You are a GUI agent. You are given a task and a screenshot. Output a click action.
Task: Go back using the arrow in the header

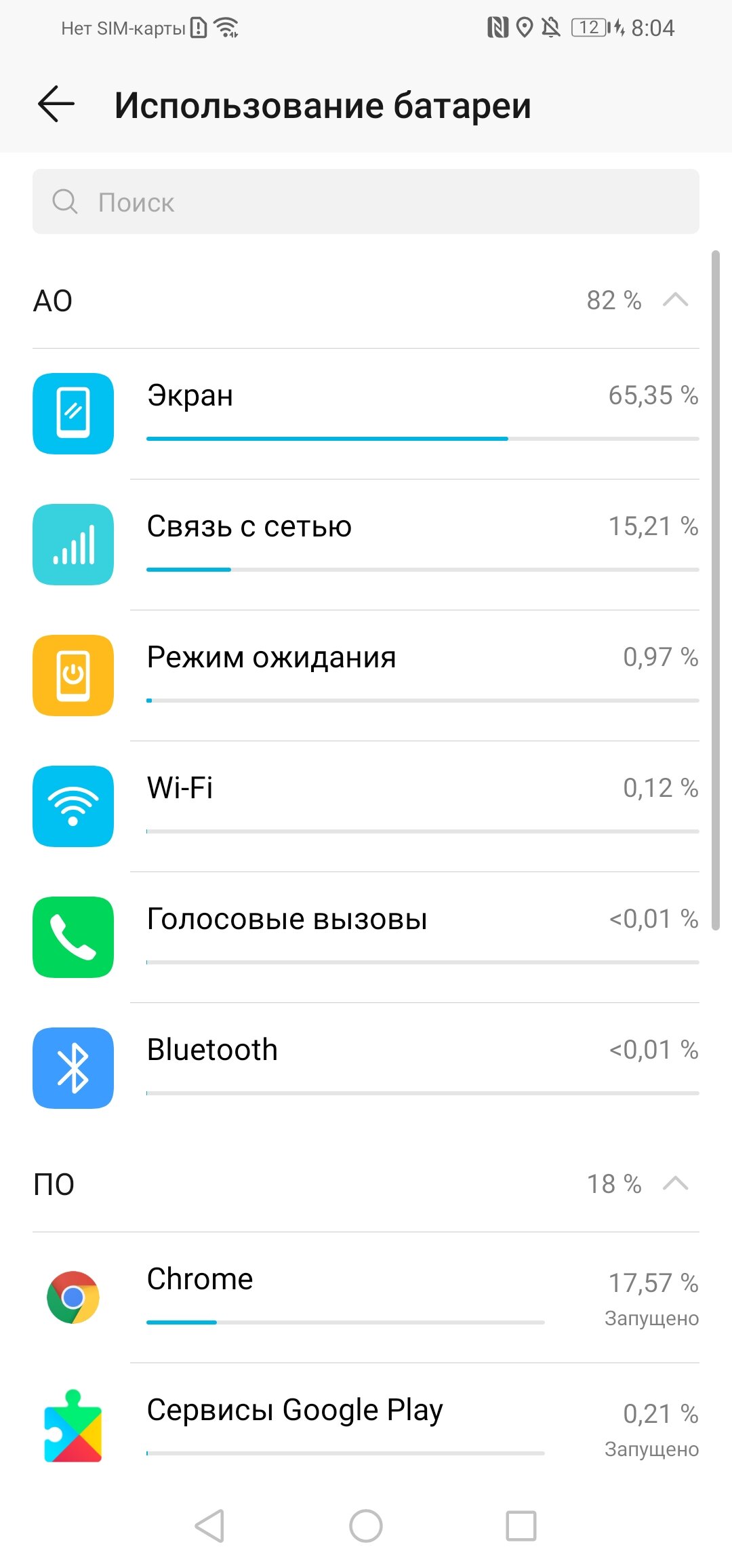click(x=56, y=104)
